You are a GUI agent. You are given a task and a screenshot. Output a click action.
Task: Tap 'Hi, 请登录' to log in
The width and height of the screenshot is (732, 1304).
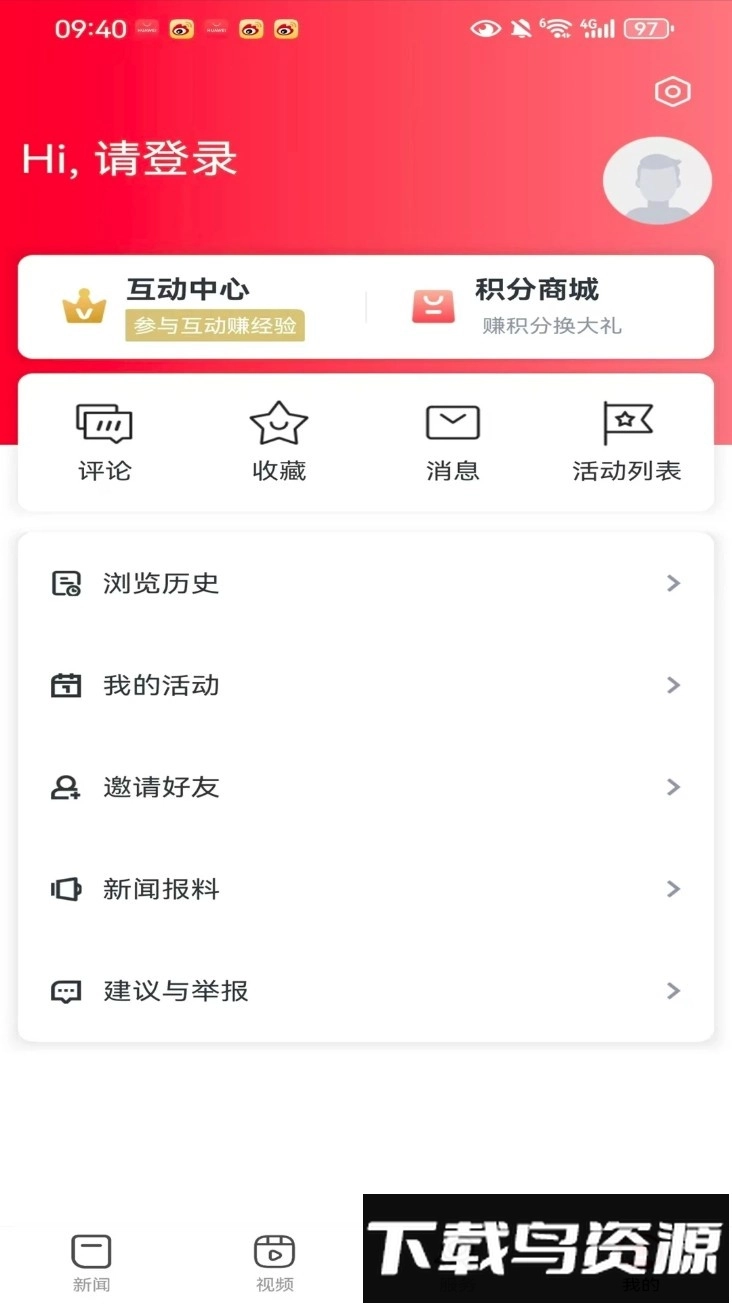(x=129, y=160)
